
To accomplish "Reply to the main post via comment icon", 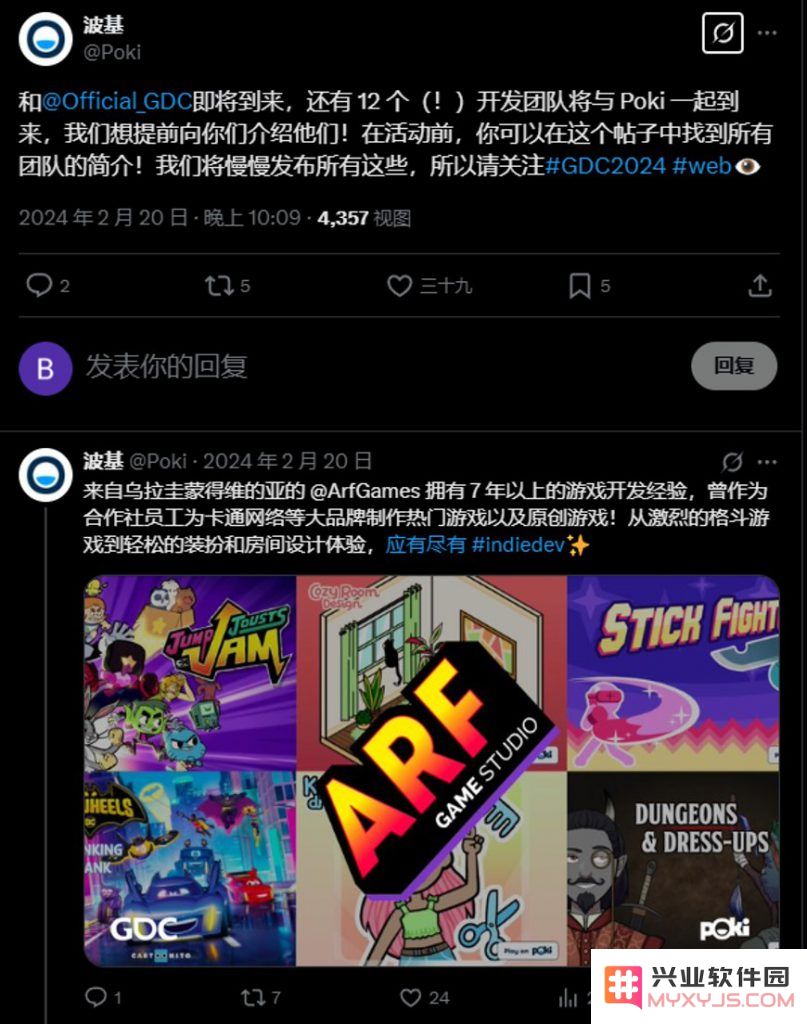I will tap(39, 286).
